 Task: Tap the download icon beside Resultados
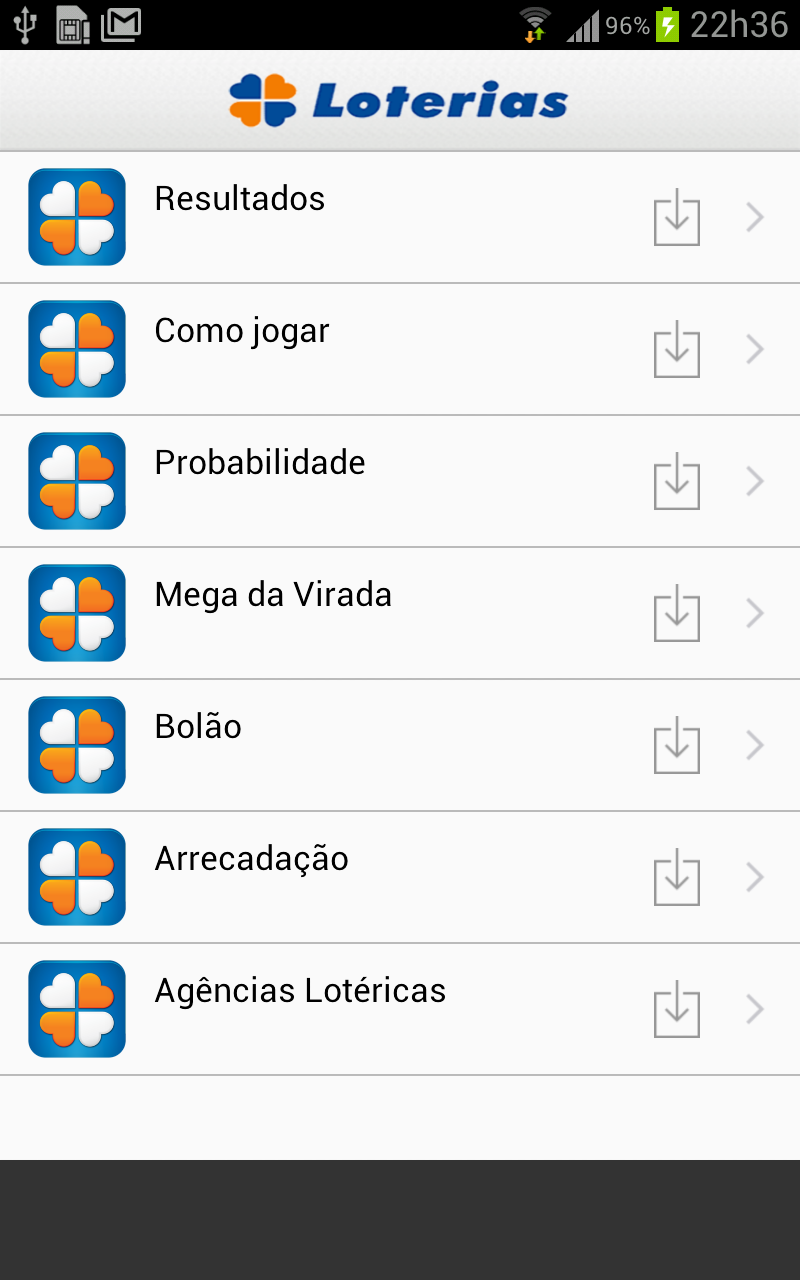click(677, 218)
